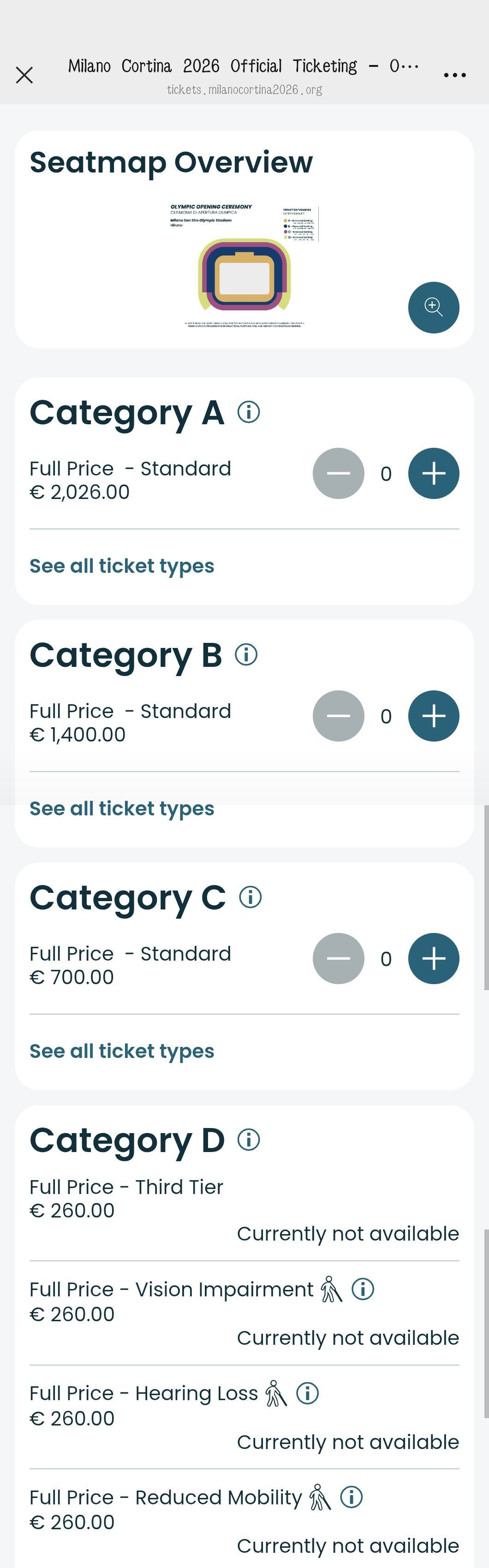
Task: Show info for Category D
Action: (249, 1140)
